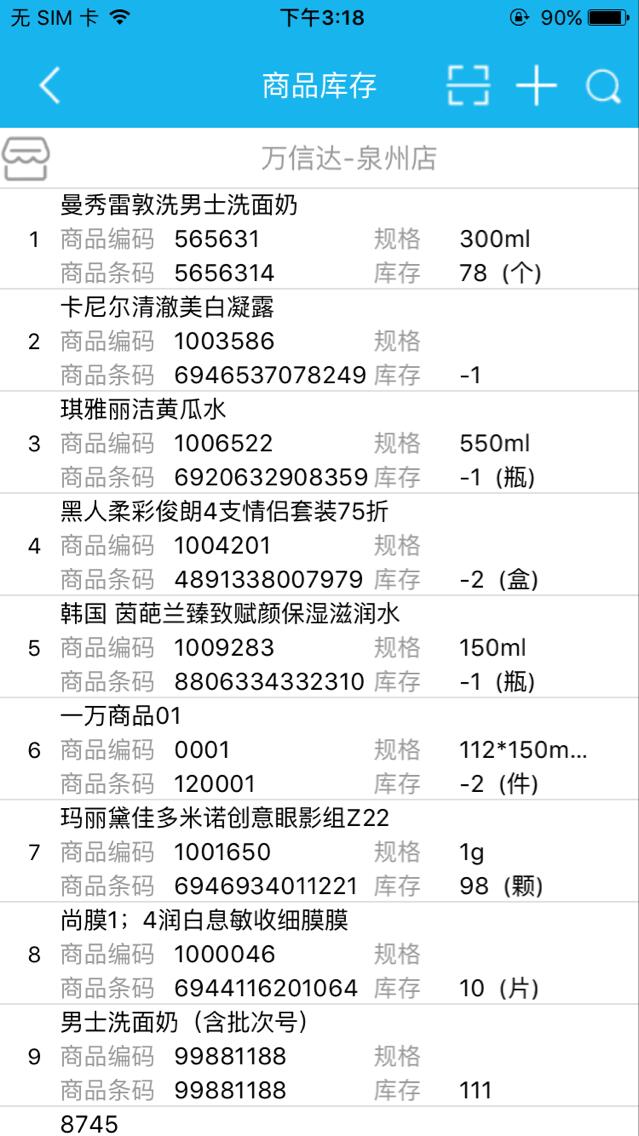Open the search magnifier icon
This screenshot has width=639, height=1136.
[x=603, y=88]
